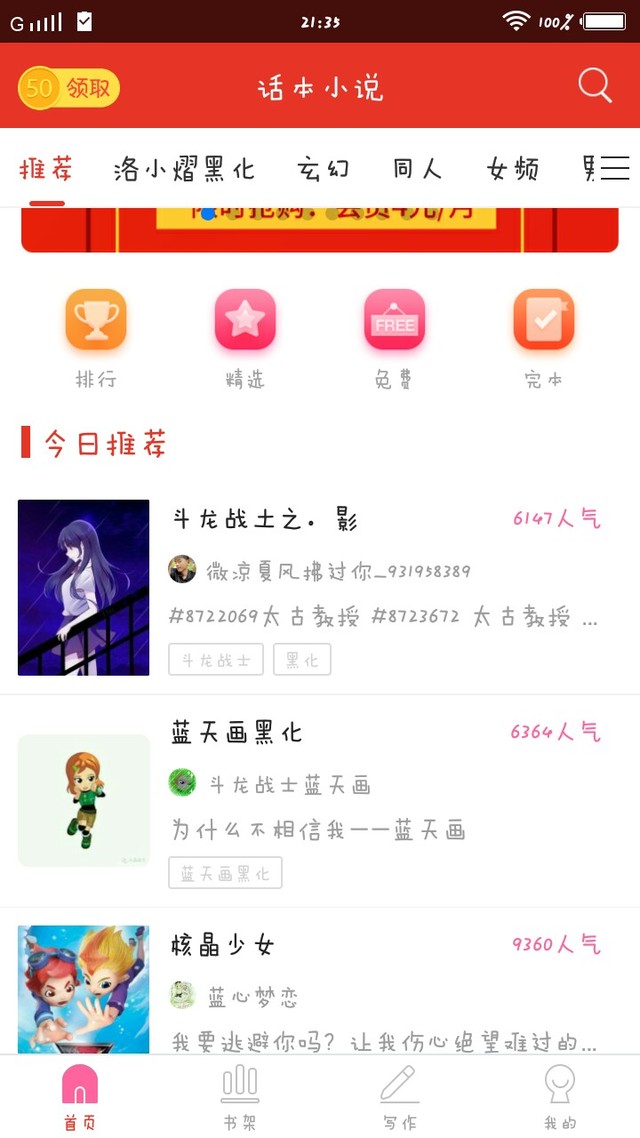640x1138 pixels.
Task: Open the 女频 tab
Action: tap(513, 169)
